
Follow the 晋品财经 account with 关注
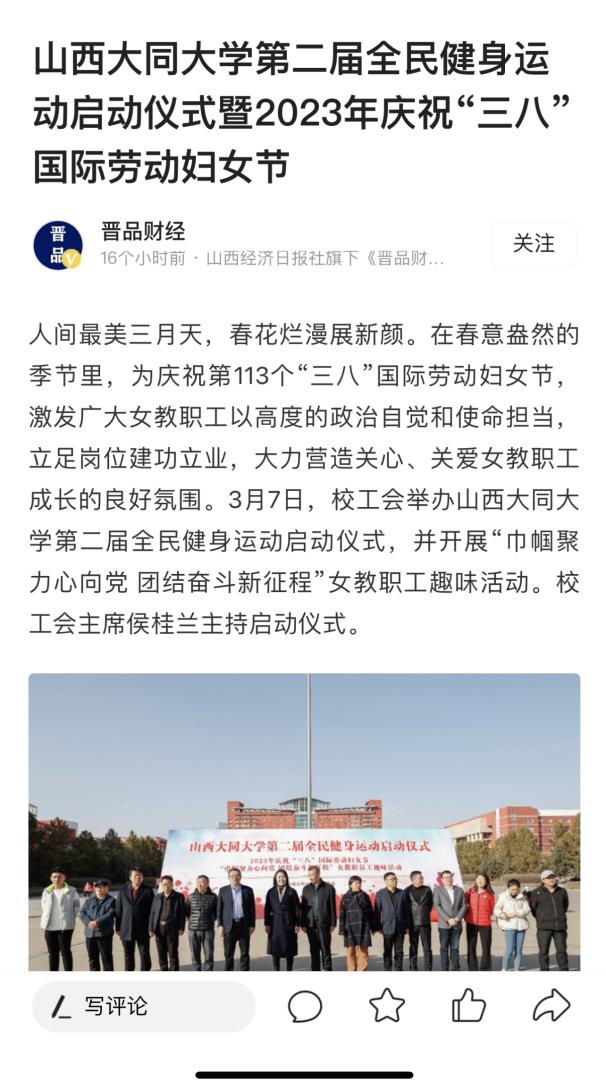534,244
